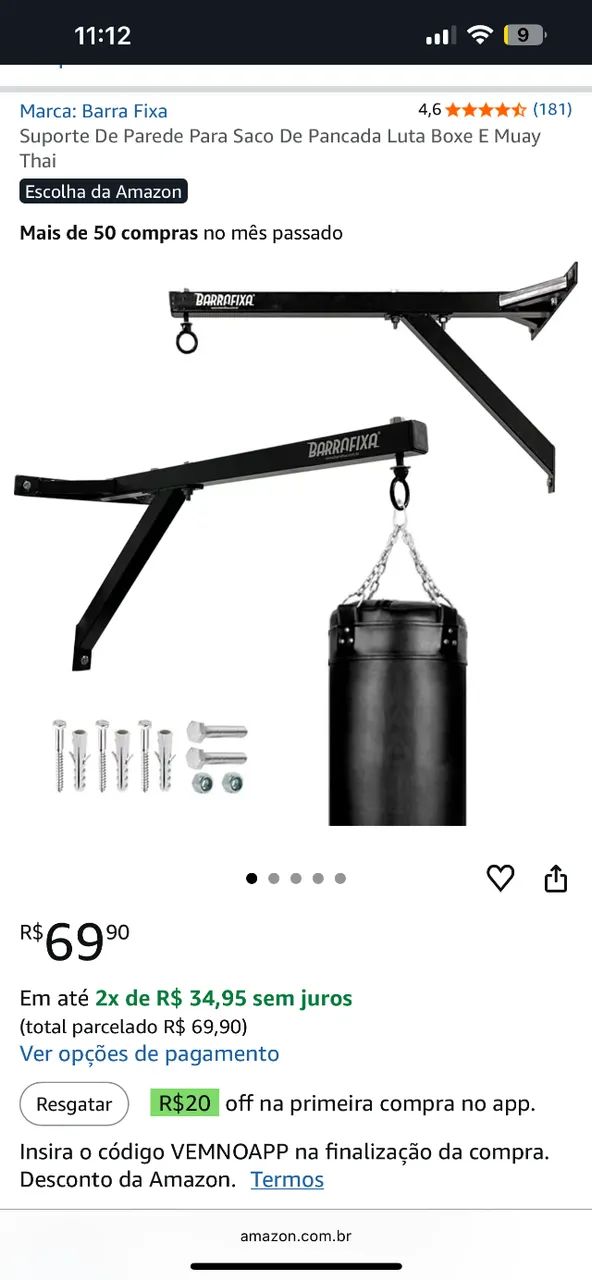Open the Marca: Barra Fixa brand link

(x=94, y=111)
